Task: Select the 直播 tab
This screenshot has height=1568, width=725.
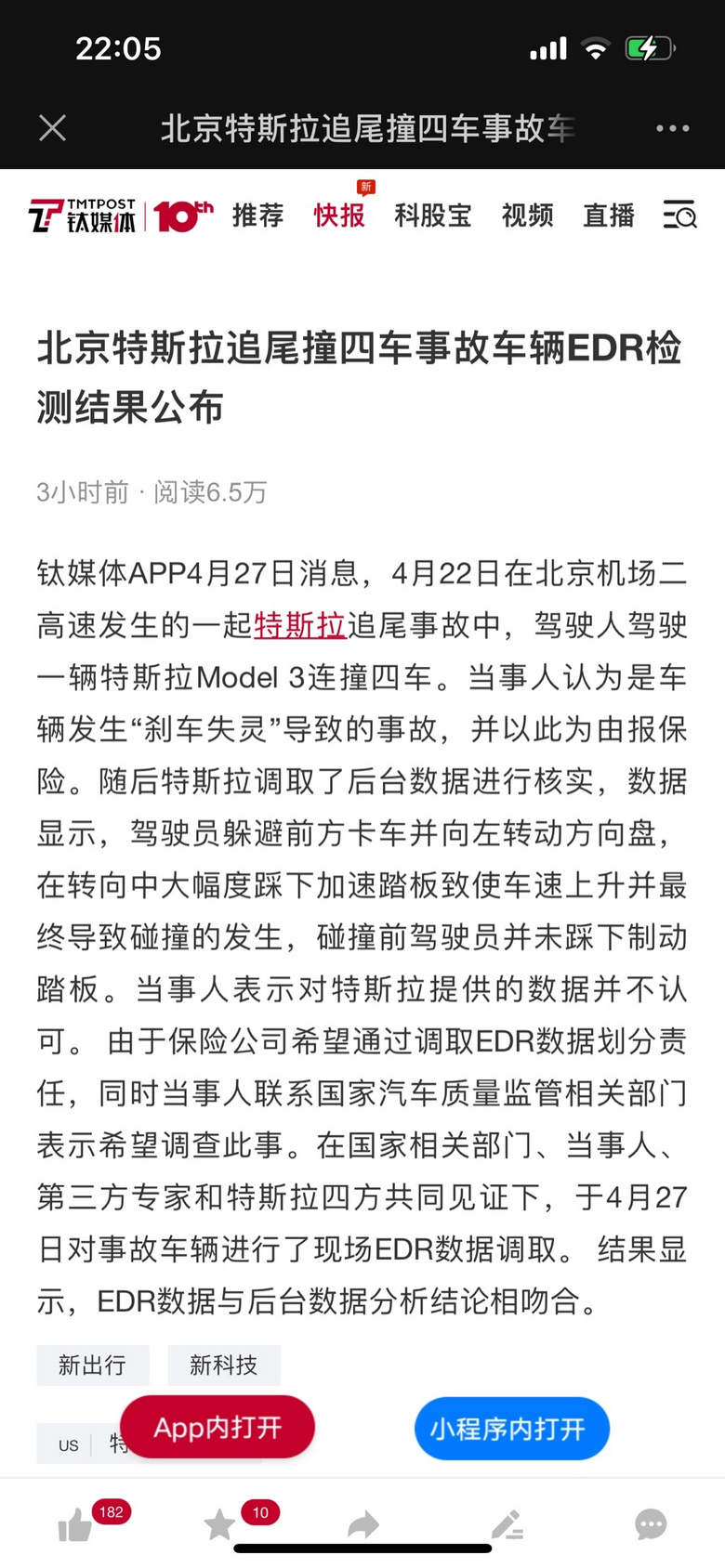Action: 608,216
